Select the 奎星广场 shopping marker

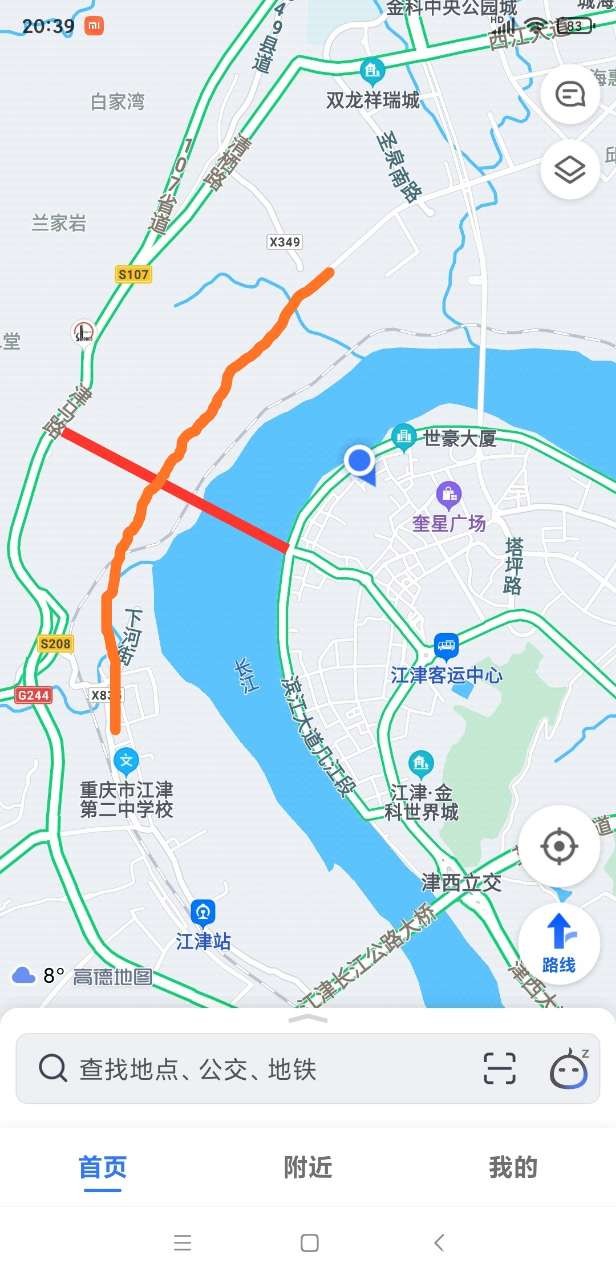[x=449, y=493]
